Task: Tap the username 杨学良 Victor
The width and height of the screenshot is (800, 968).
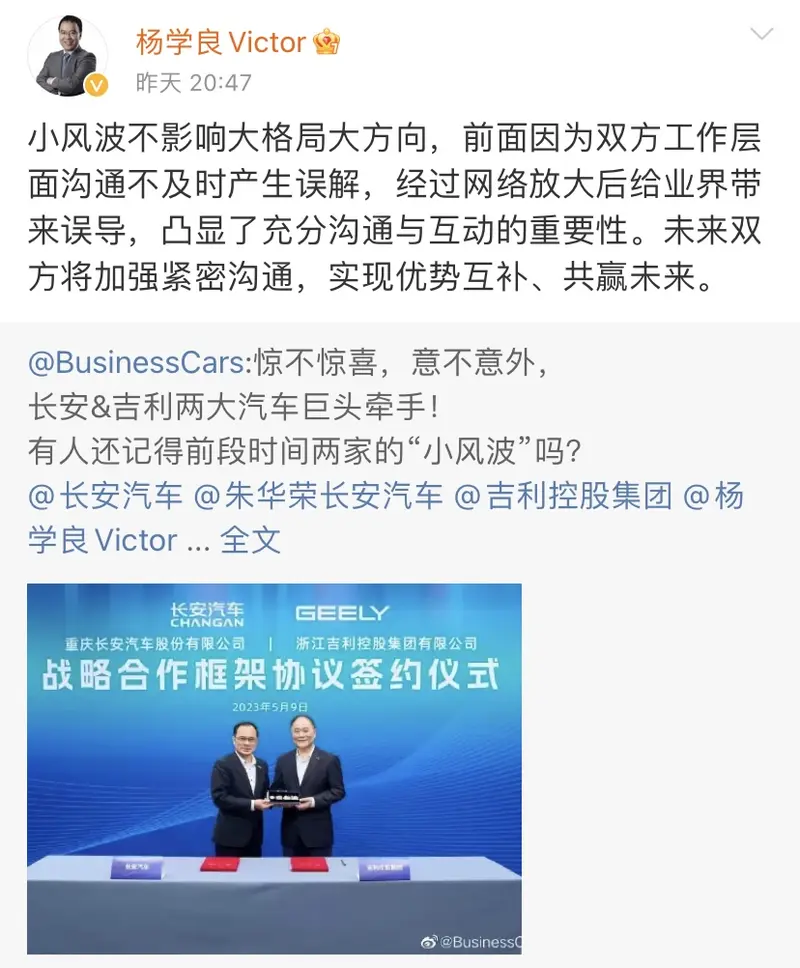Action: (220, 42)
